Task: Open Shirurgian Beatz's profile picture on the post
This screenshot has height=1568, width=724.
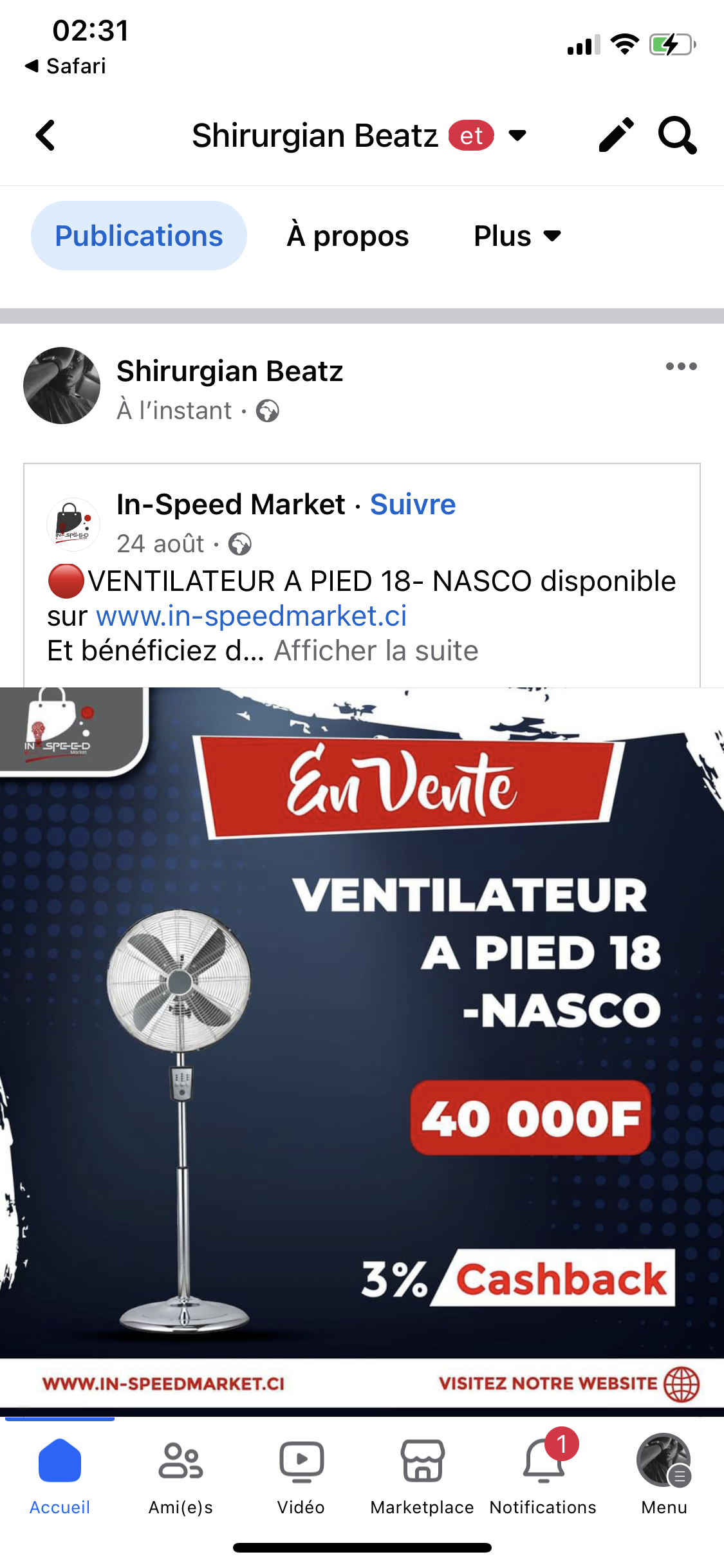Action: pyautogui.click(x=62, y=386)
